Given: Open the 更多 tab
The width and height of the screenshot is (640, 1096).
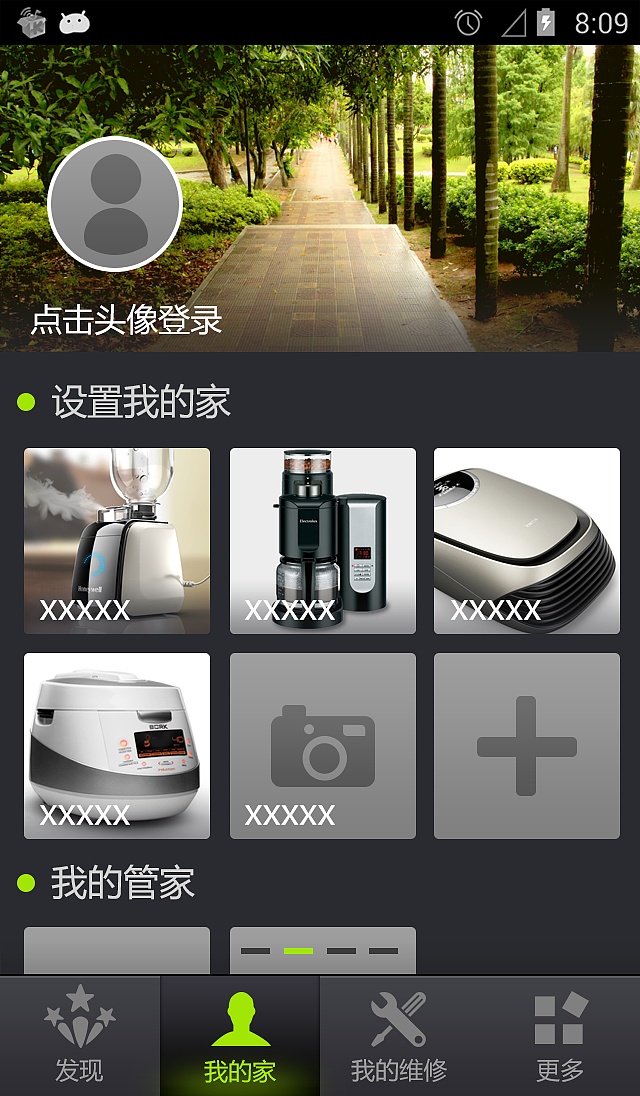Looking at the screenshot, I should click(560, 1036).
